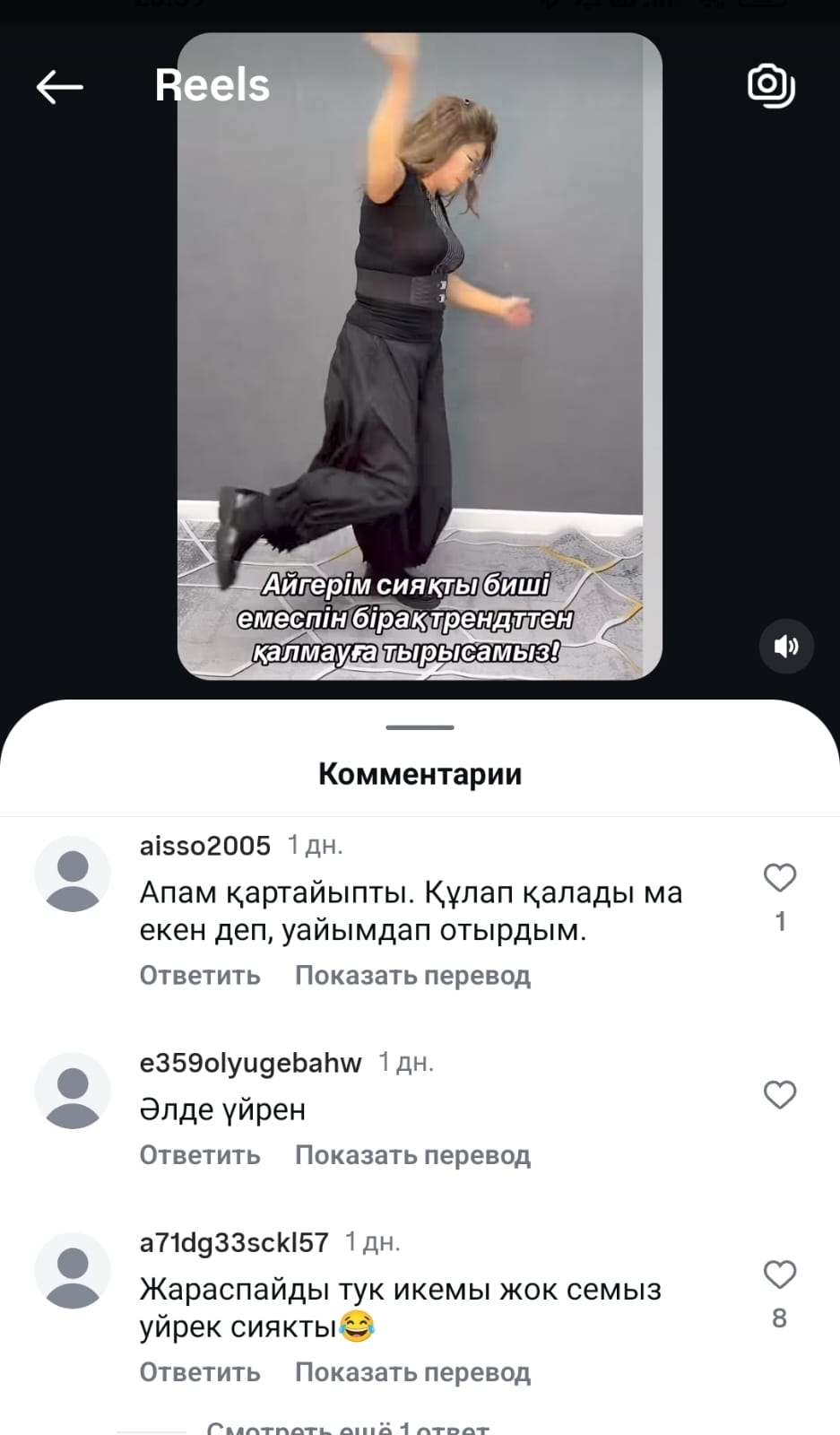Like the comment by a71dg33sckl57
Viewport: 840px width, 1435px height.
[x=779, y=1274]
